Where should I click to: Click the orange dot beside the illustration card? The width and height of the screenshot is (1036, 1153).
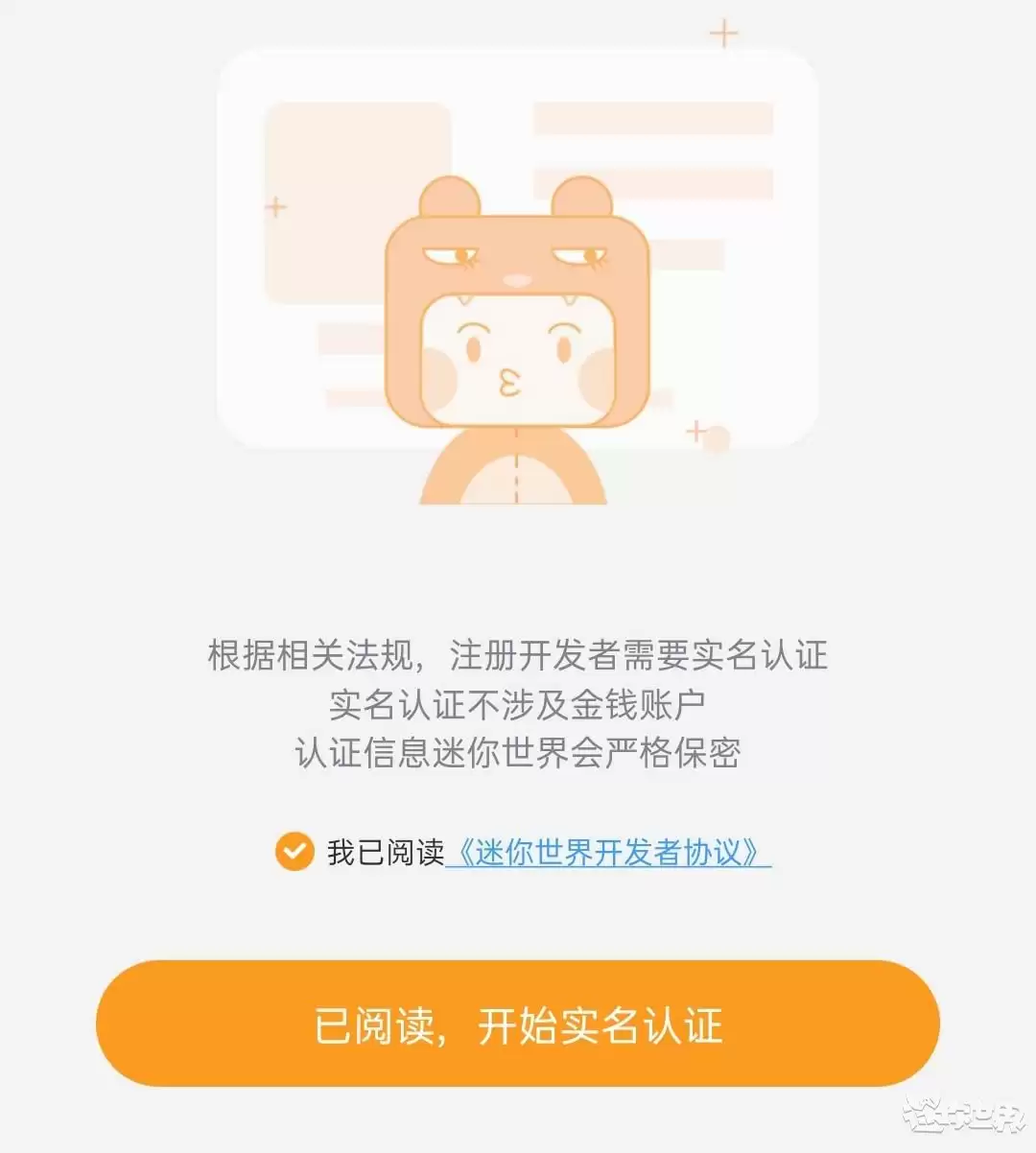pyautogui.click(x=716, y=440)
